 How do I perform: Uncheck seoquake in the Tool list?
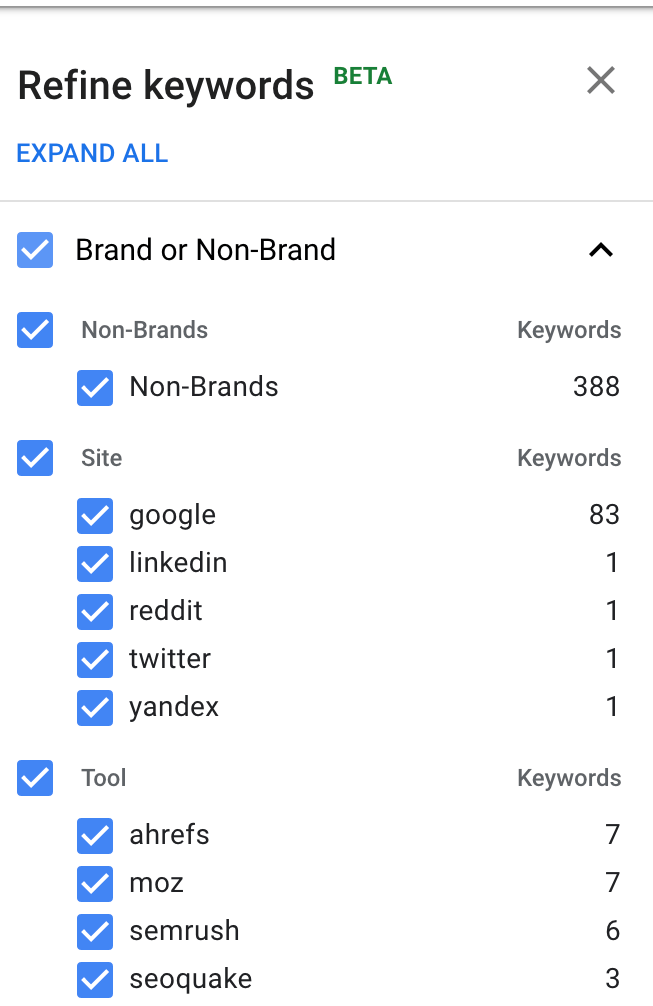(x=95, y=979)
